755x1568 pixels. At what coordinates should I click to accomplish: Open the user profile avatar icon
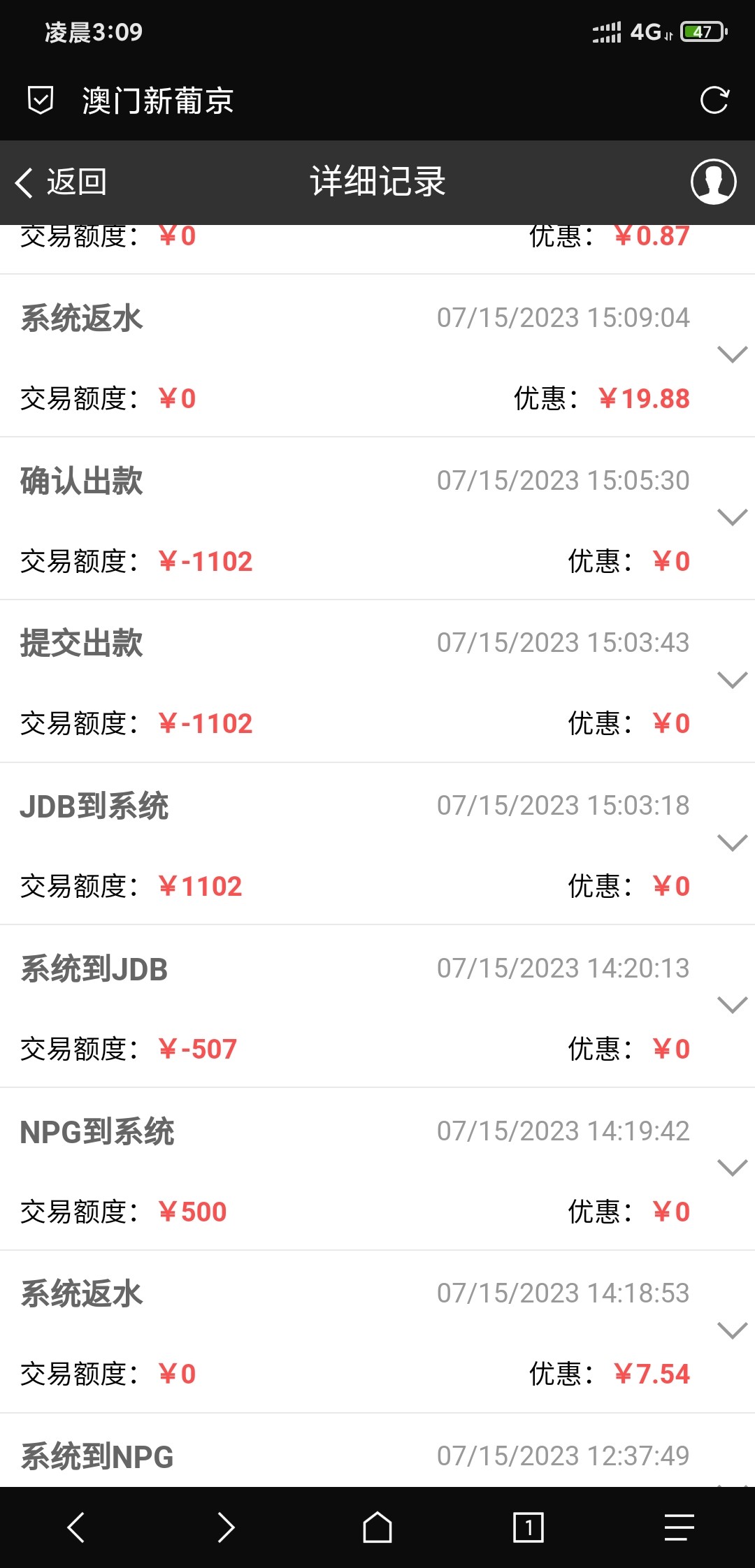(713, 182)
